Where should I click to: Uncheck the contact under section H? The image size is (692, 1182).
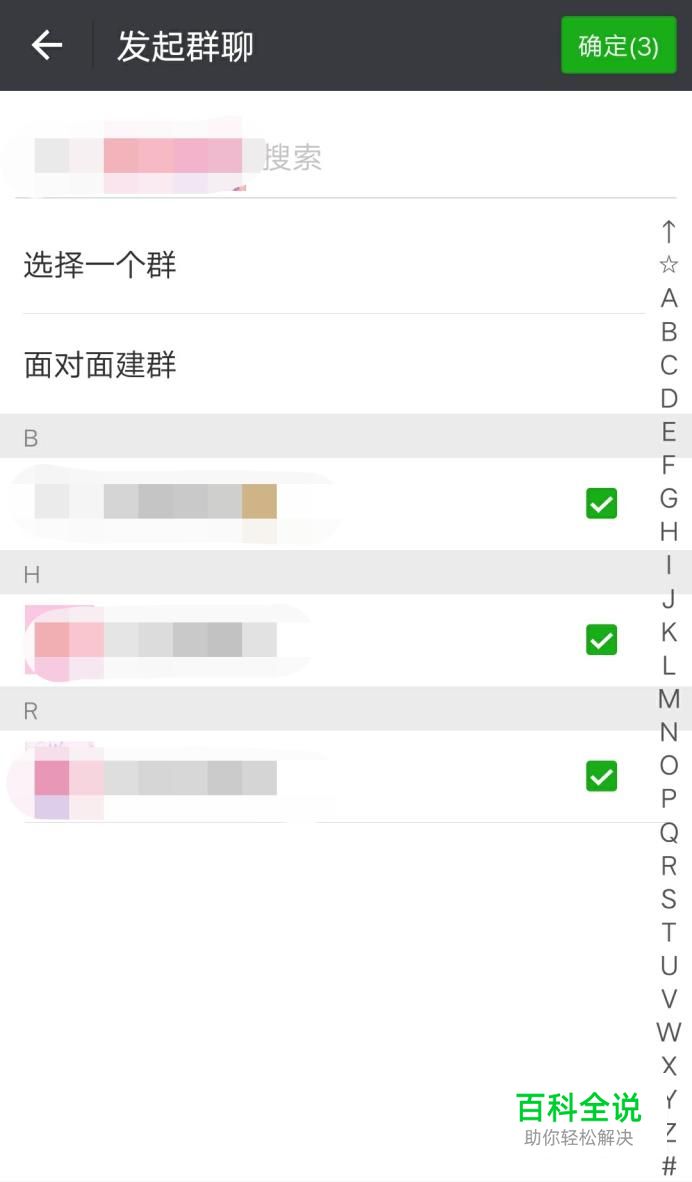tap(601, 640)
